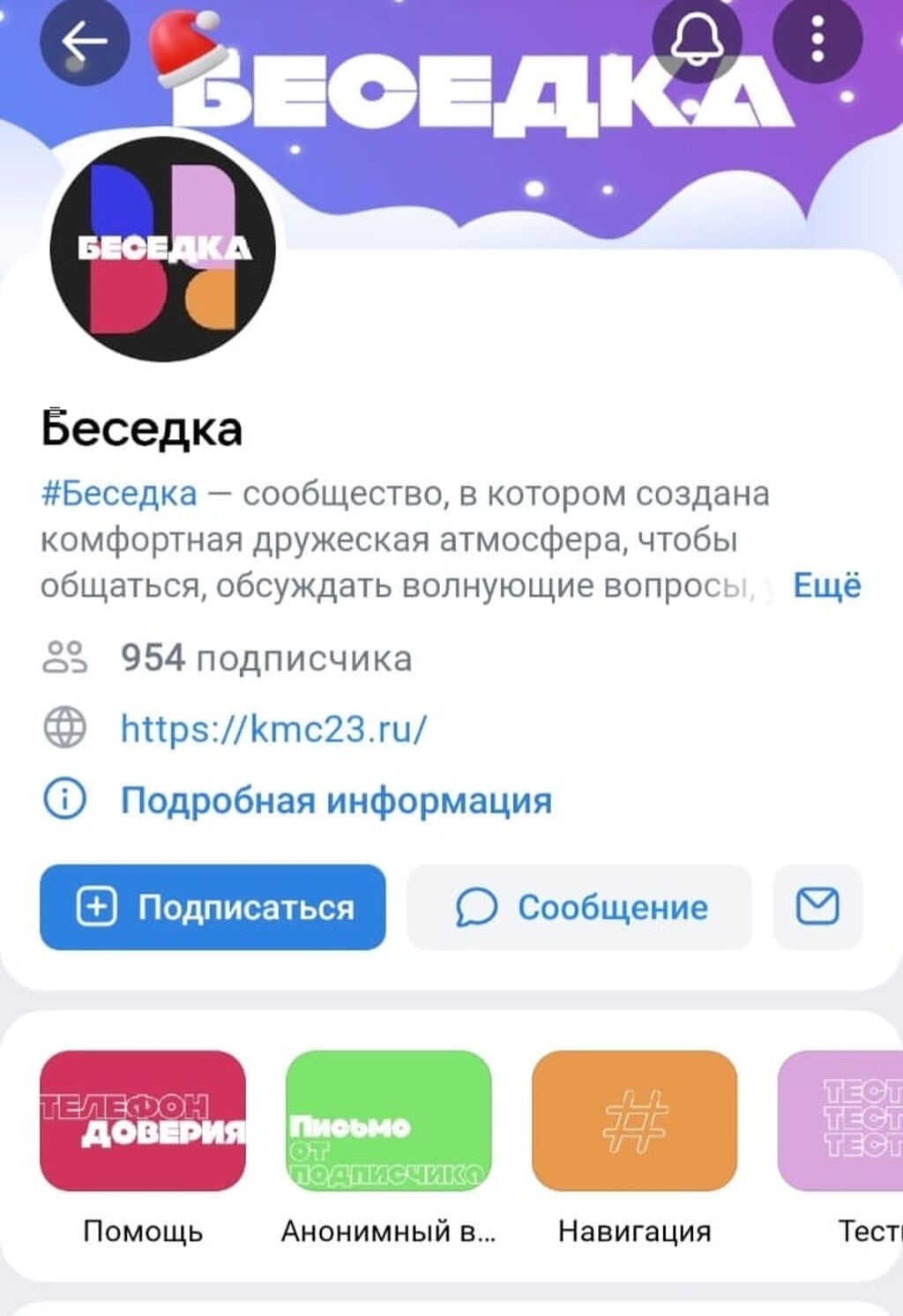Open Подробная информация
The width and height of the screenshot is (903, 1316).
(x=335, y=800)
